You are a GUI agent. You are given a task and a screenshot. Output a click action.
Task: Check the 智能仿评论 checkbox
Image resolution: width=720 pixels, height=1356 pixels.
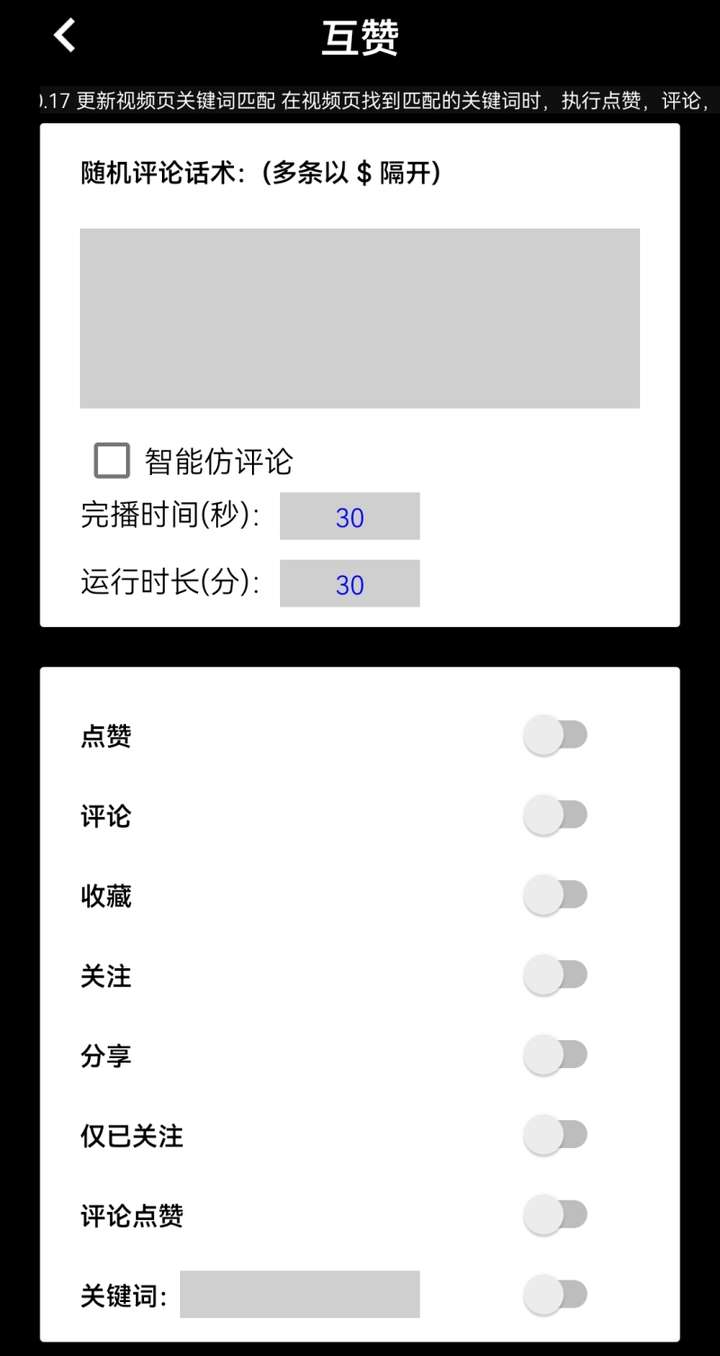110,460
